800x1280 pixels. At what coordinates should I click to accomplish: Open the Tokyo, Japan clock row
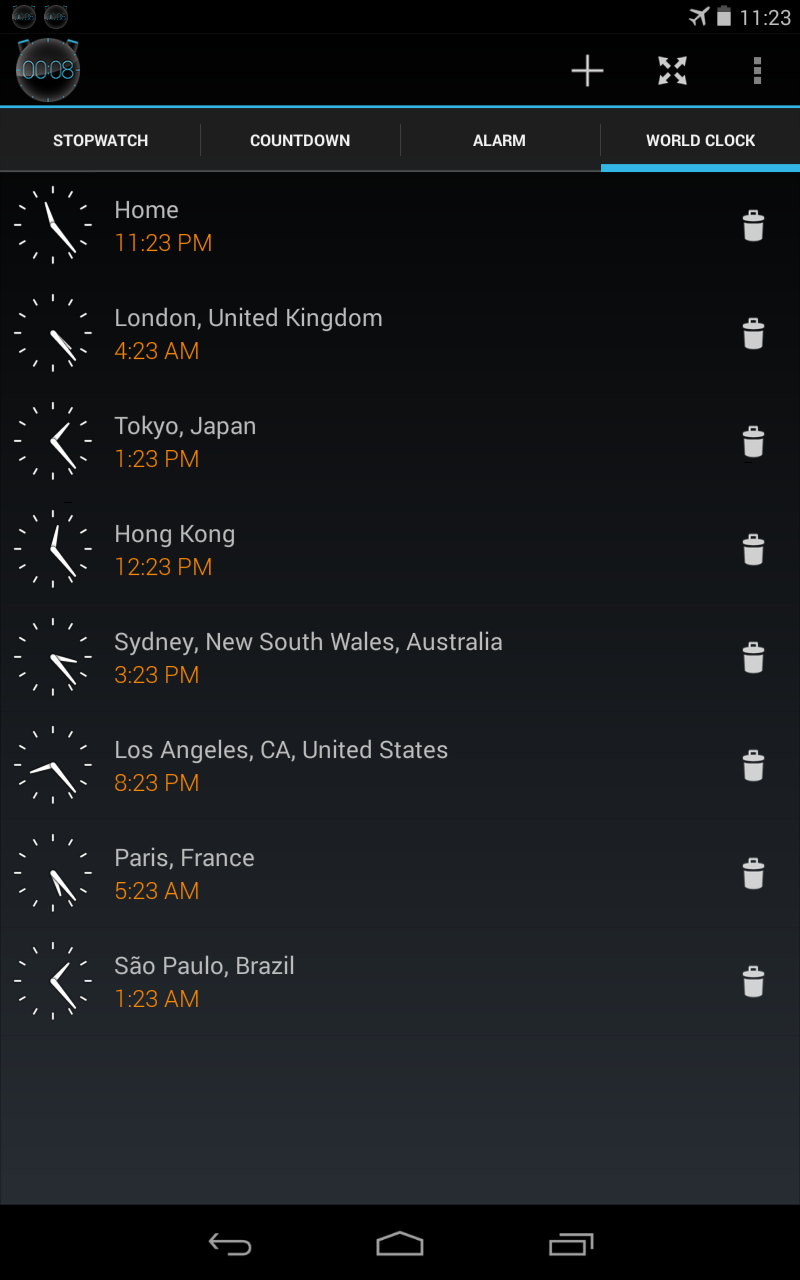click(300, 442)
